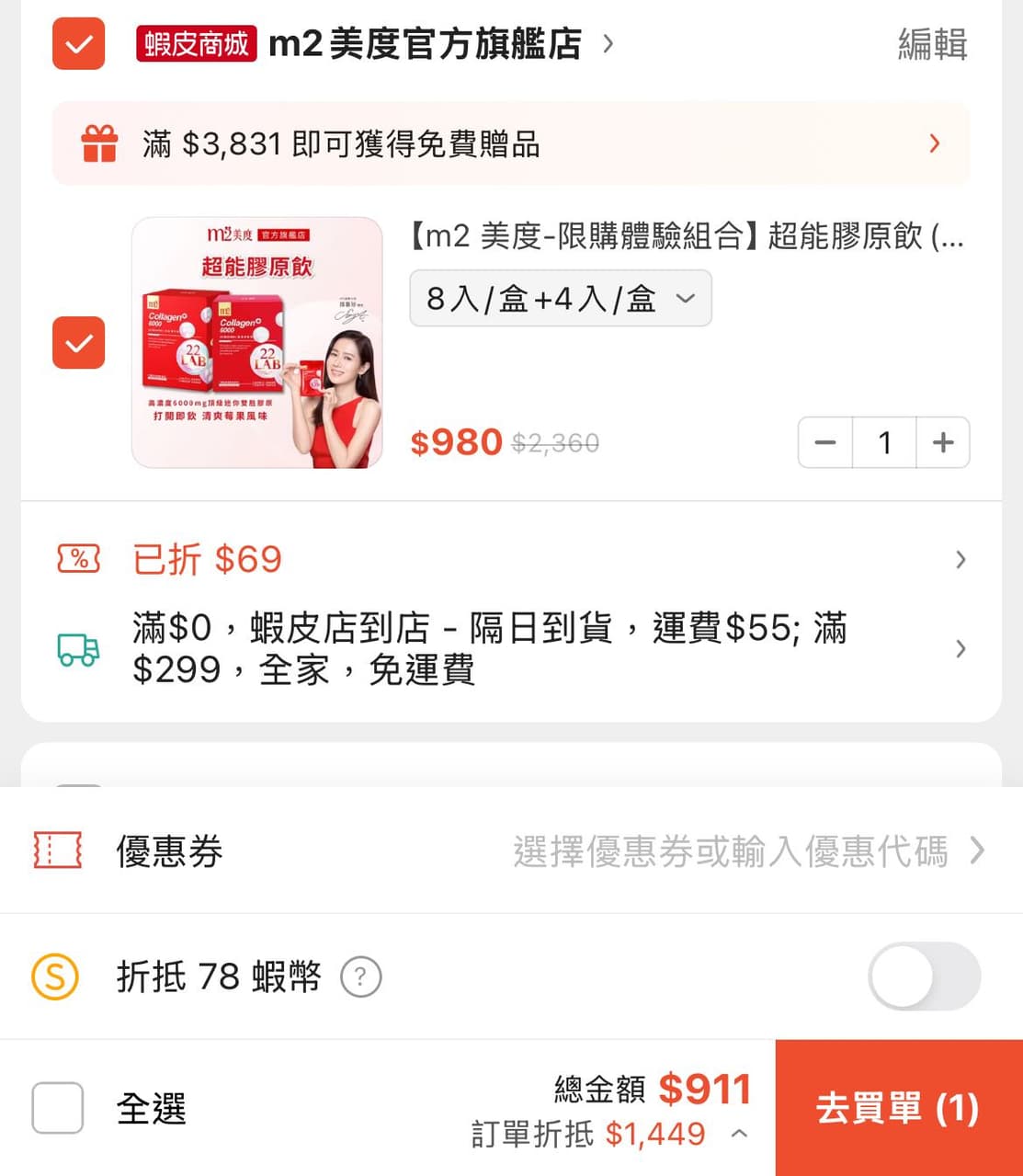Open the m2 美度官方旗艦店 shop page
1023x1176 pixels.
pos(424,43)
